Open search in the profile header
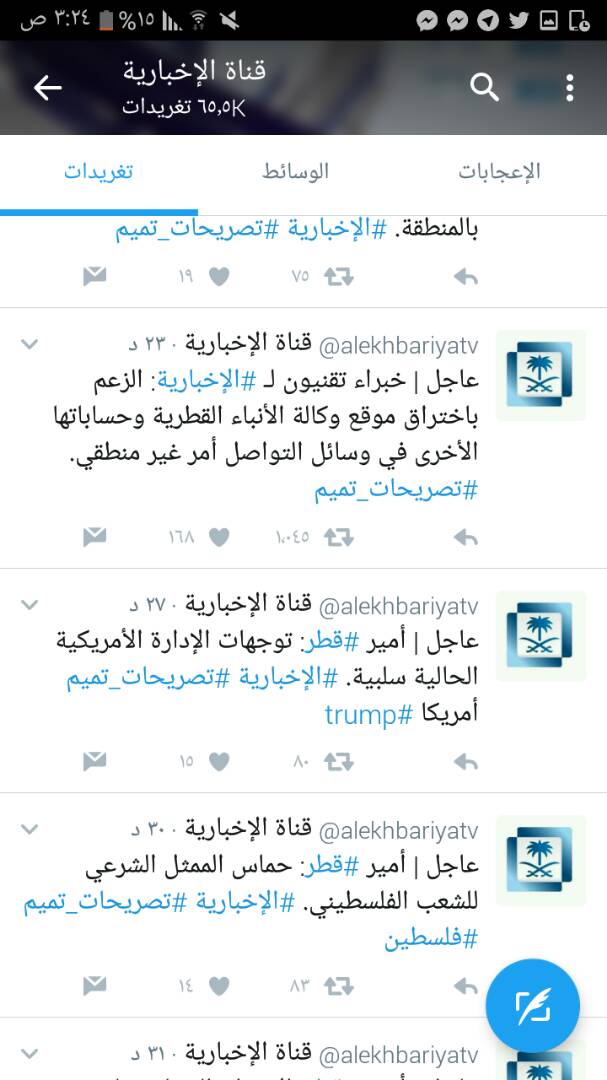Viewport: 607px width, 1080px height. pos(484,87)
